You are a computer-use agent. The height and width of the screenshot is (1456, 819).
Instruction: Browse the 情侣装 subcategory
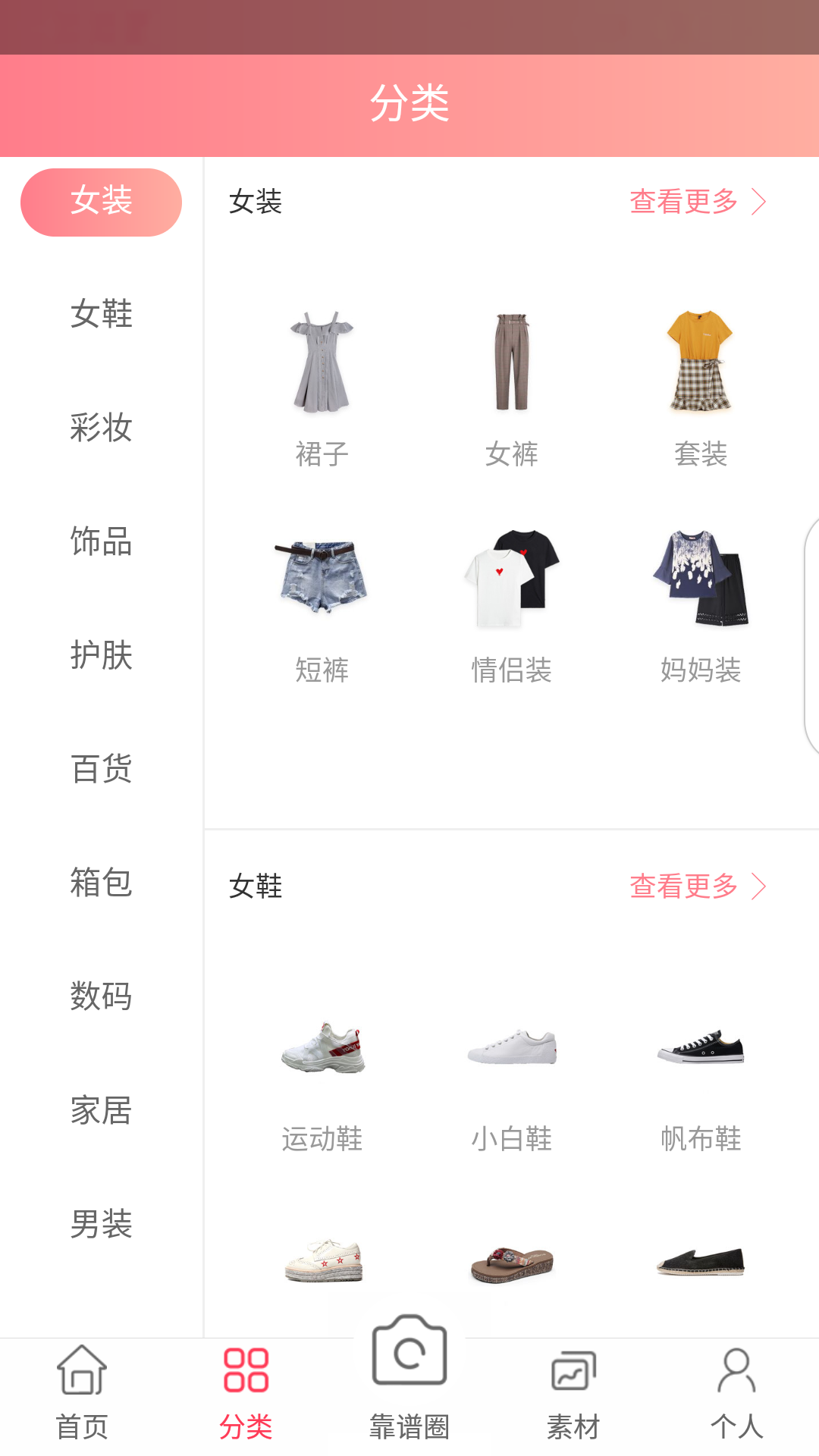(512, 603)
